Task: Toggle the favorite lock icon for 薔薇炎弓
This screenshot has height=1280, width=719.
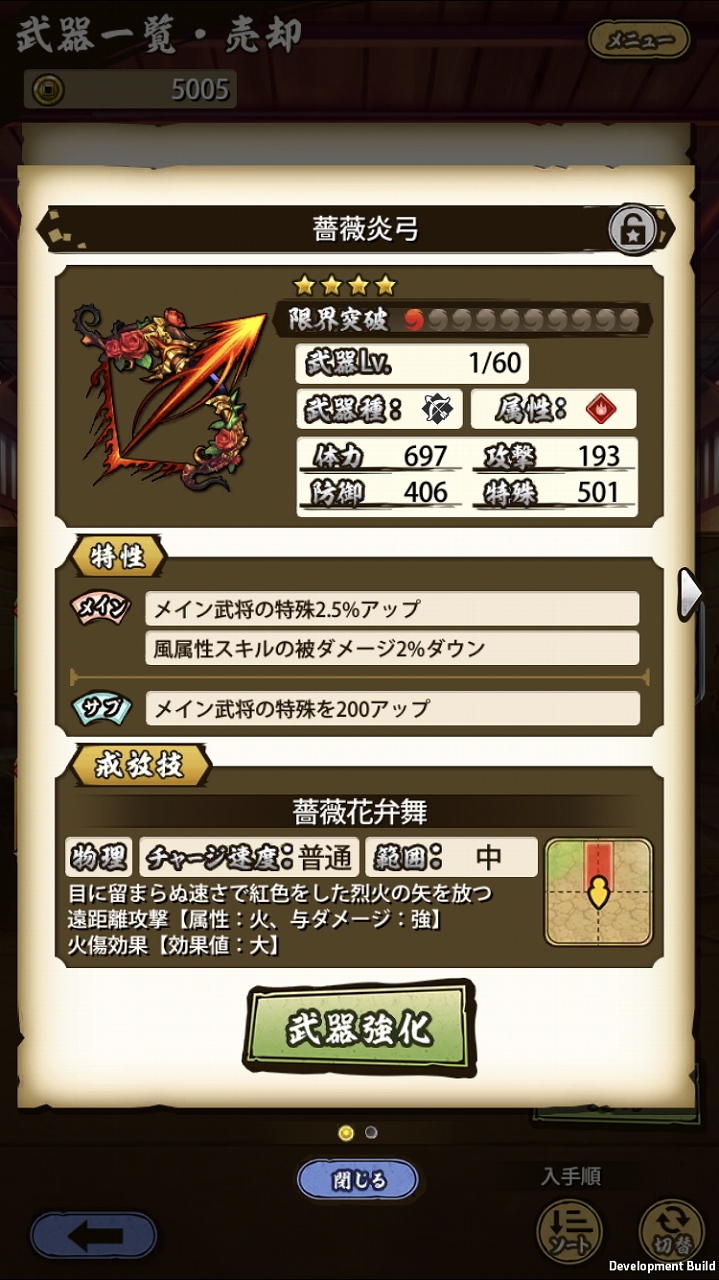Action: (633, 229)
